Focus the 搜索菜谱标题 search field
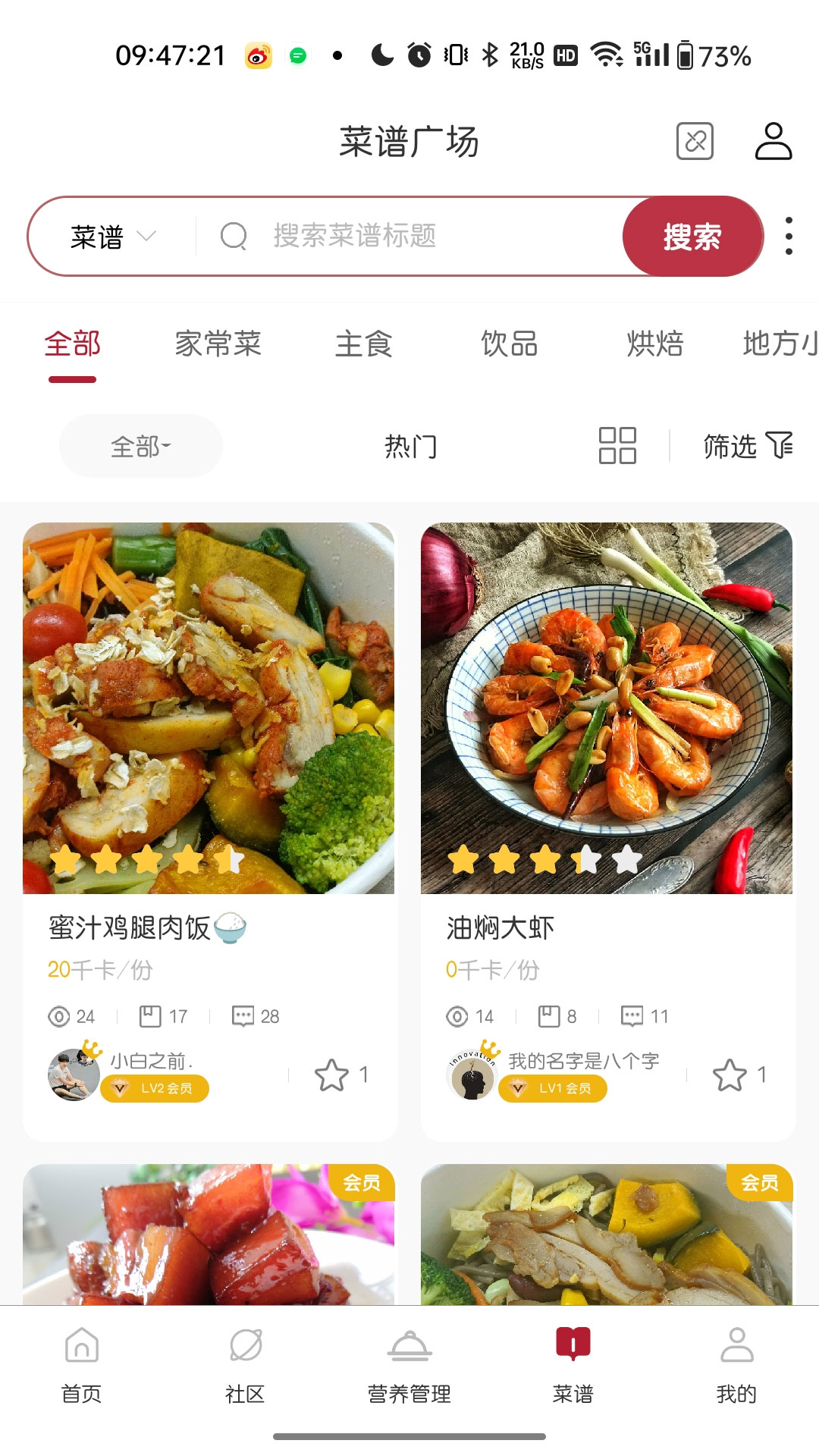The image size is (819, 1456). (x=425, y=237)
